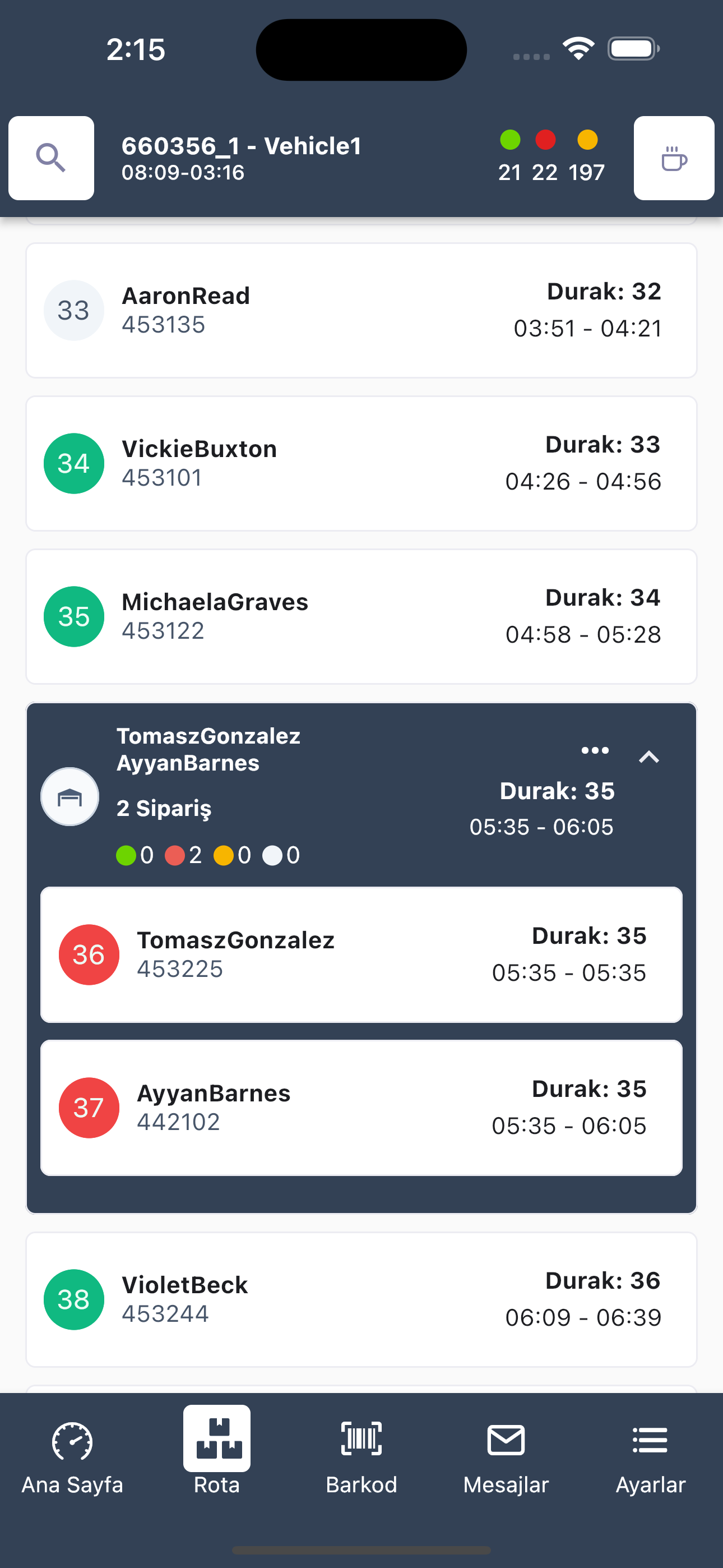This screenshot has width=723, height=1568.
Task: Open Ayarlar settings tab
Action: pyautogui.click(x=651, y=1459)
